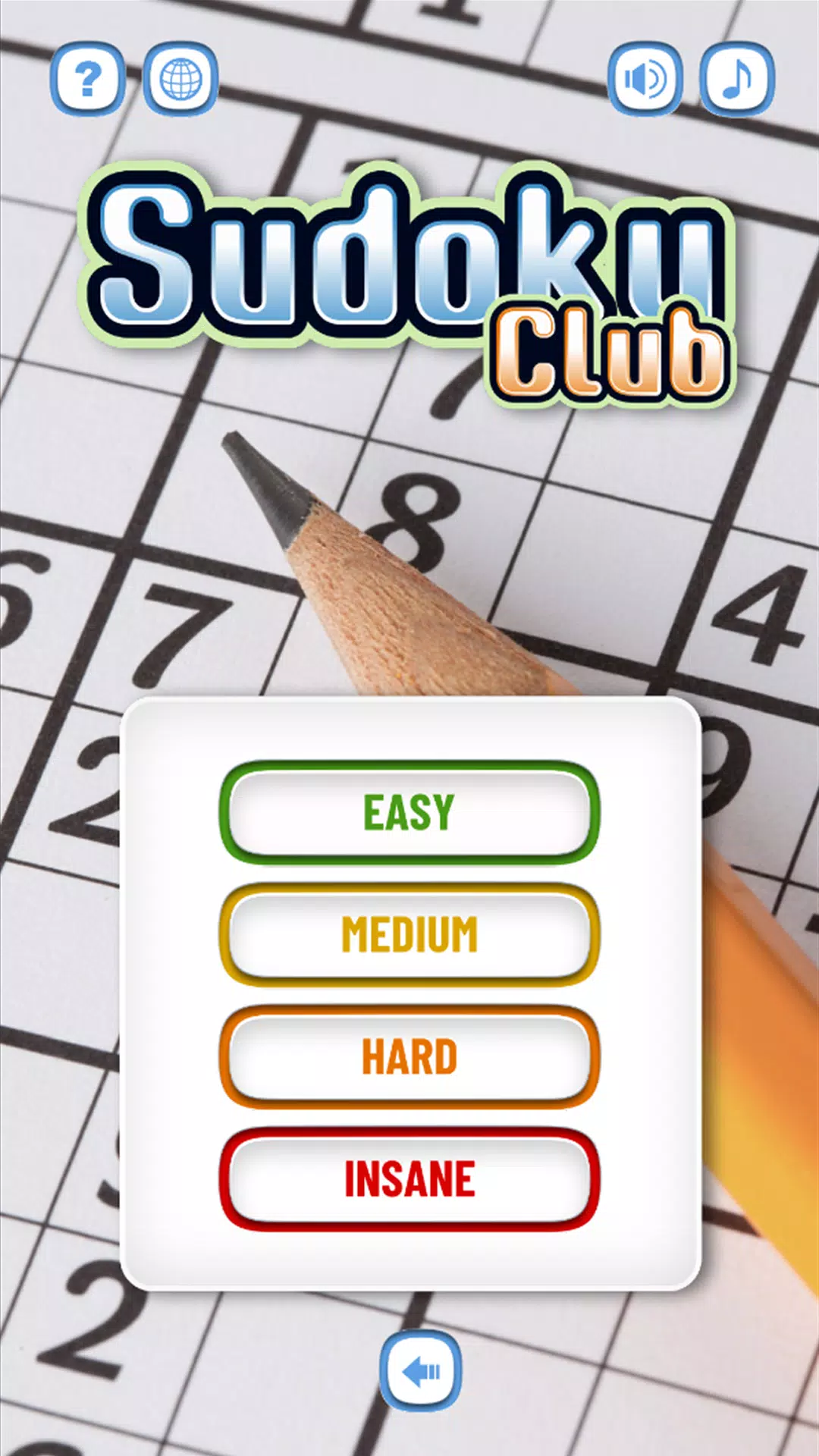
Task: Pick the Insane difficulty
Action: click(409, 1178)
